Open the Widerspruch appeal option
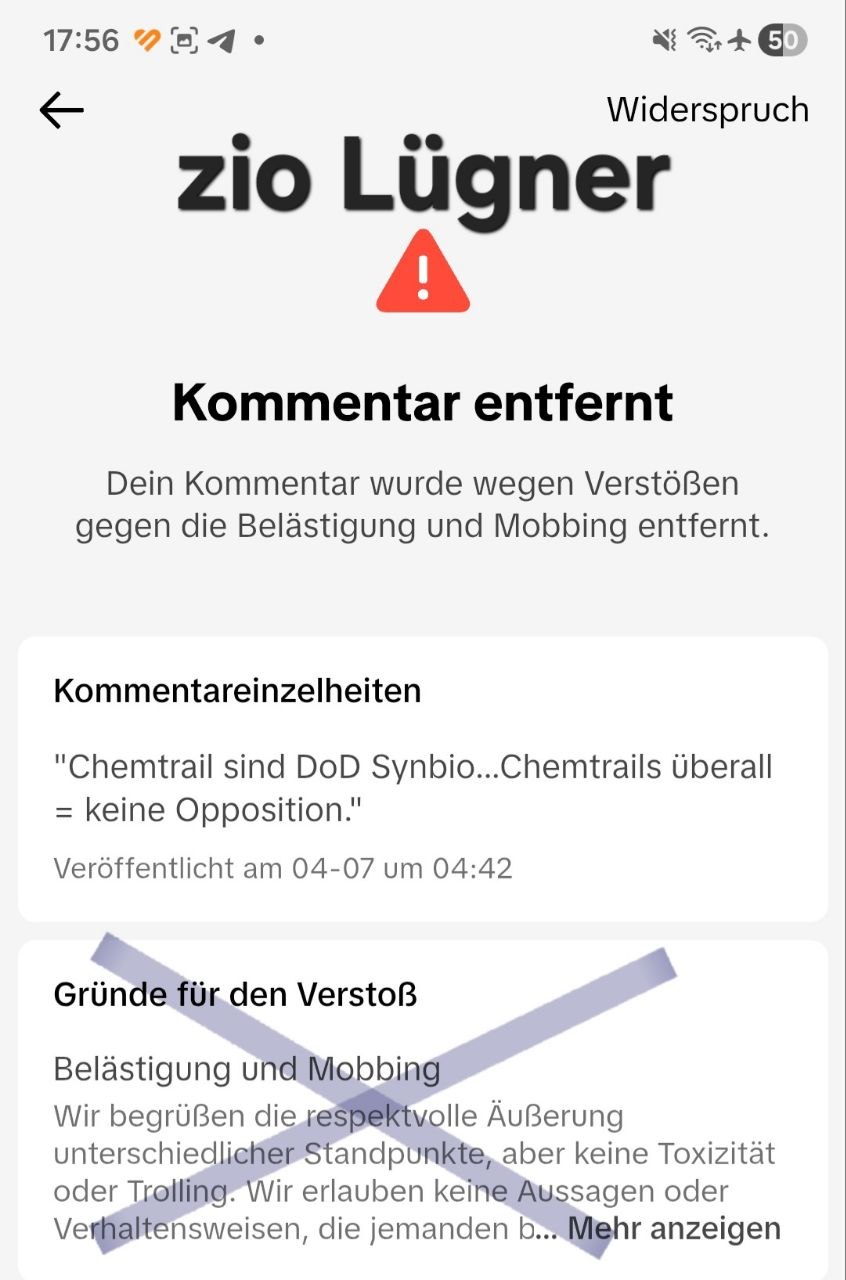Screen dimensions: 846x1280 pos(707,109)
